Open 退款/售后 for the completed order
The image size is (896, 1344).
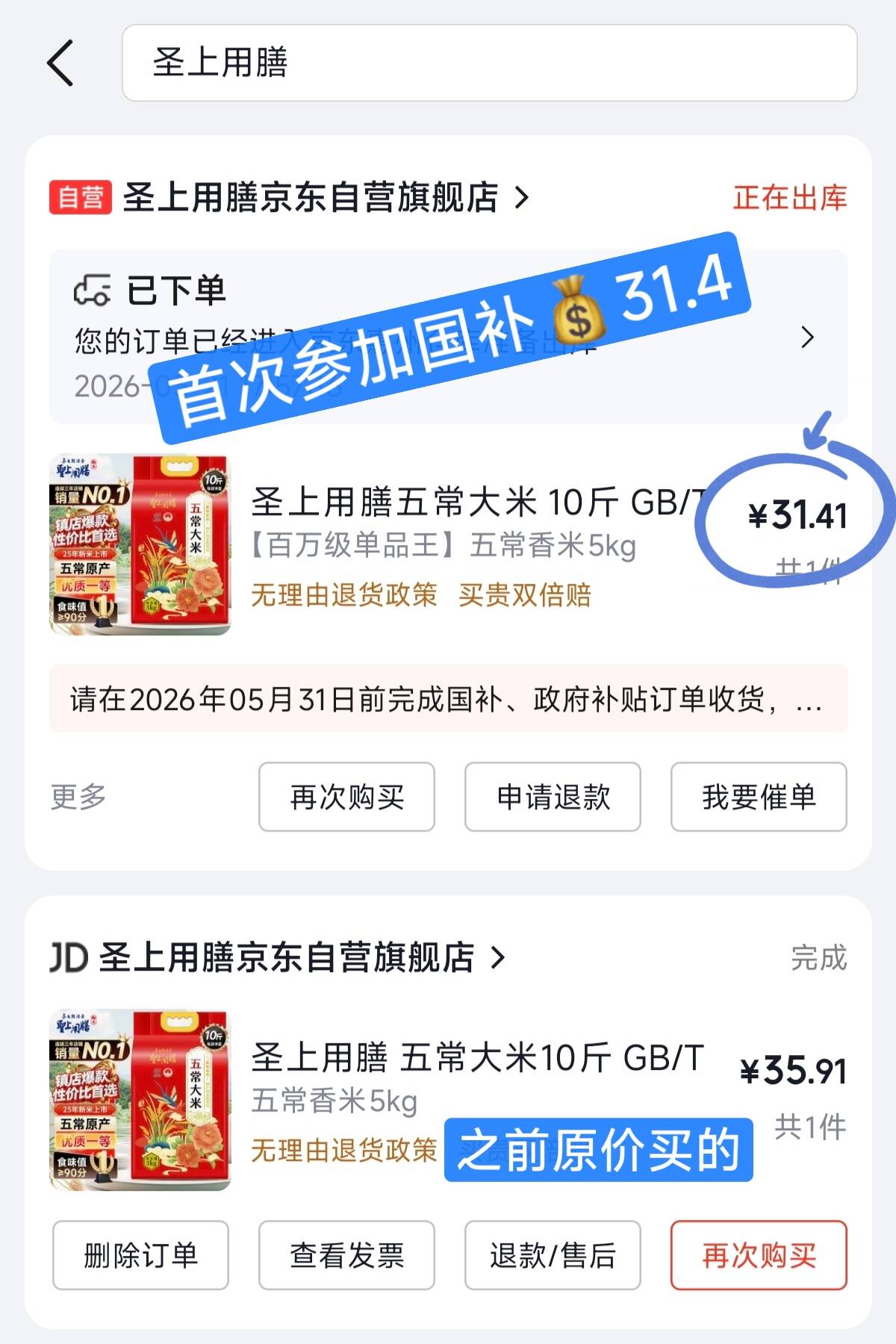coord(553,1255)
